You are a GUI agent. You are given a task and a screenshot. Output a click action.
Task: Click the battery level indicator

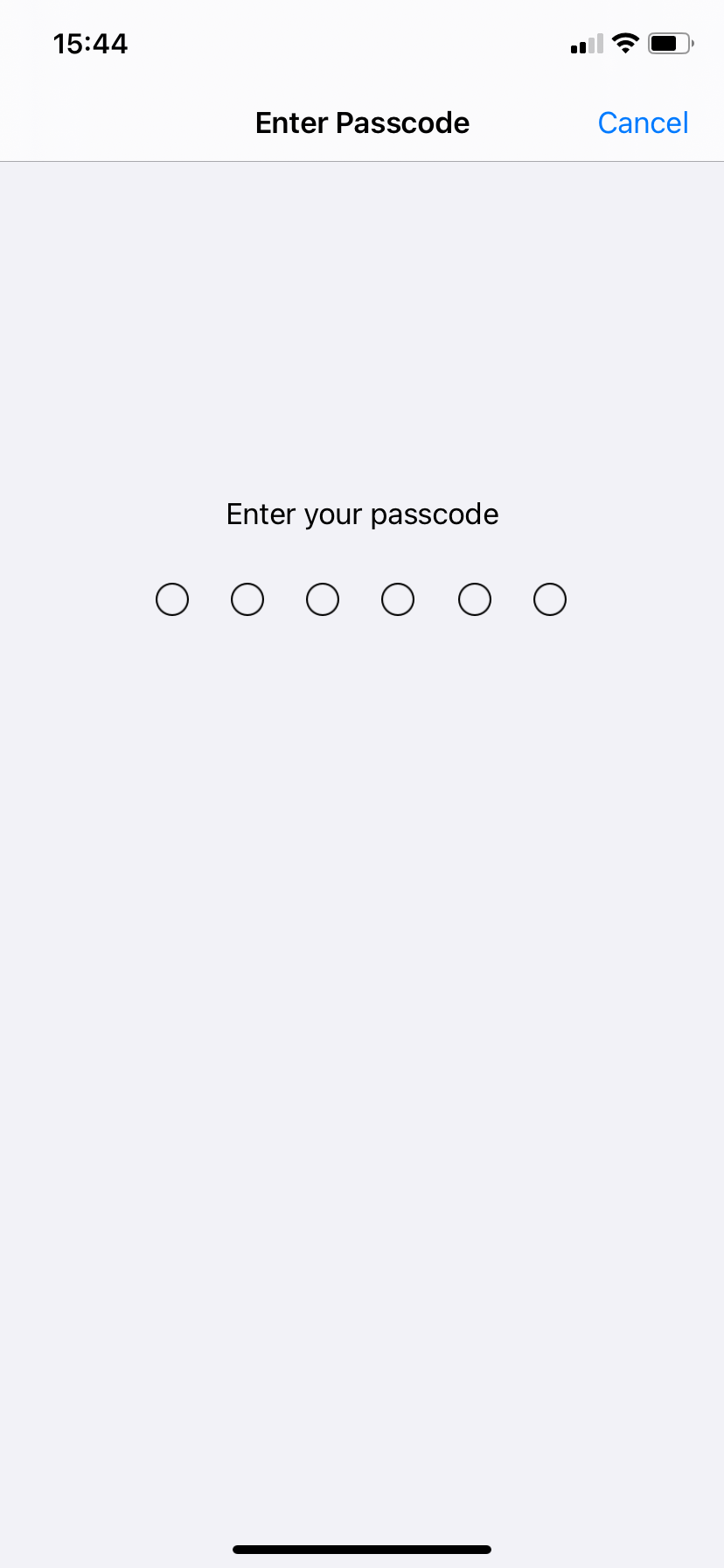point(670,43)
